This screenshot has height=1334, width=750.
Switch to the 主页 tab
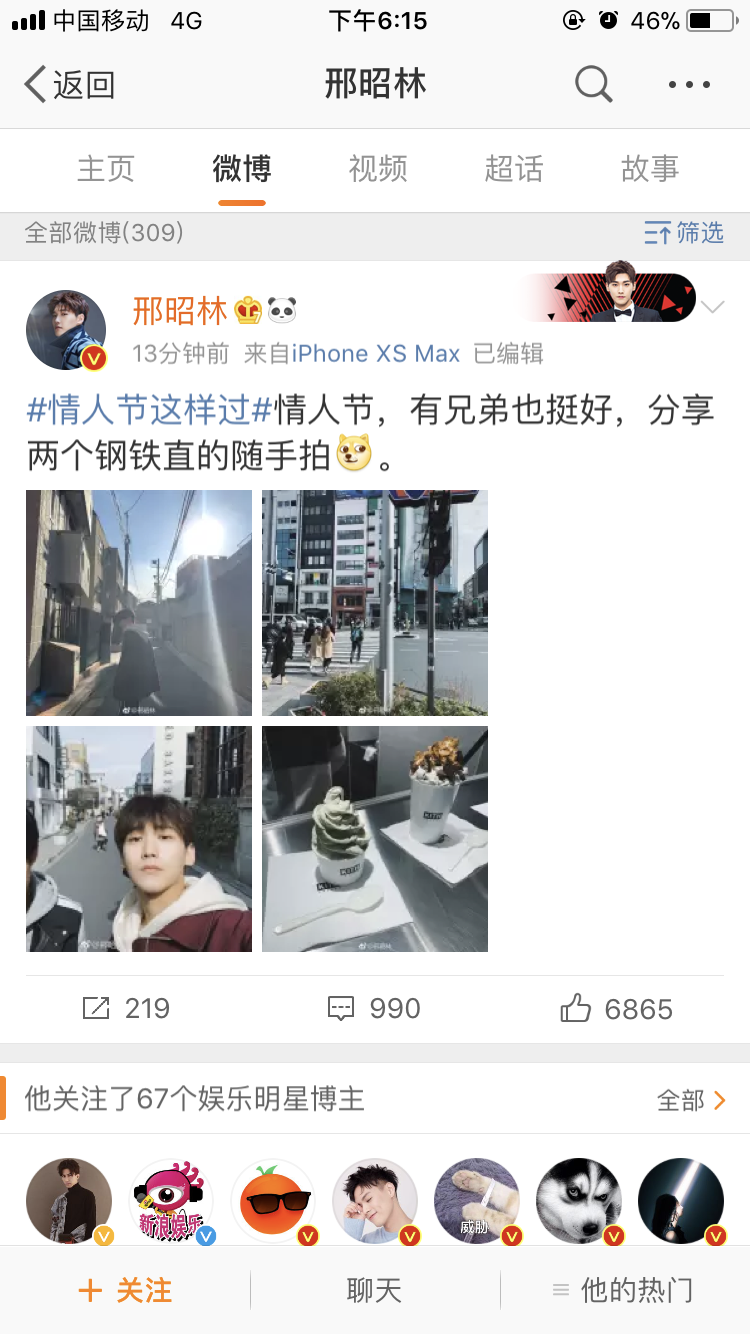[x=106, y=169]
